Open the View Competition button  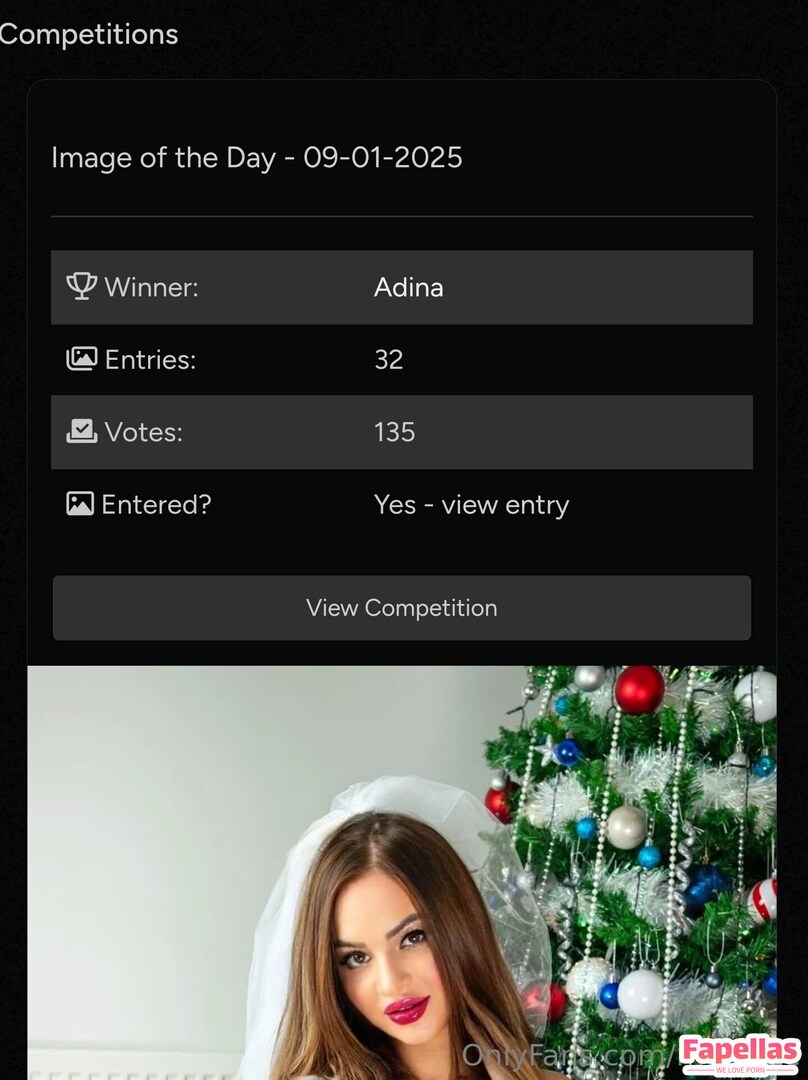click(x=401, y=608)
